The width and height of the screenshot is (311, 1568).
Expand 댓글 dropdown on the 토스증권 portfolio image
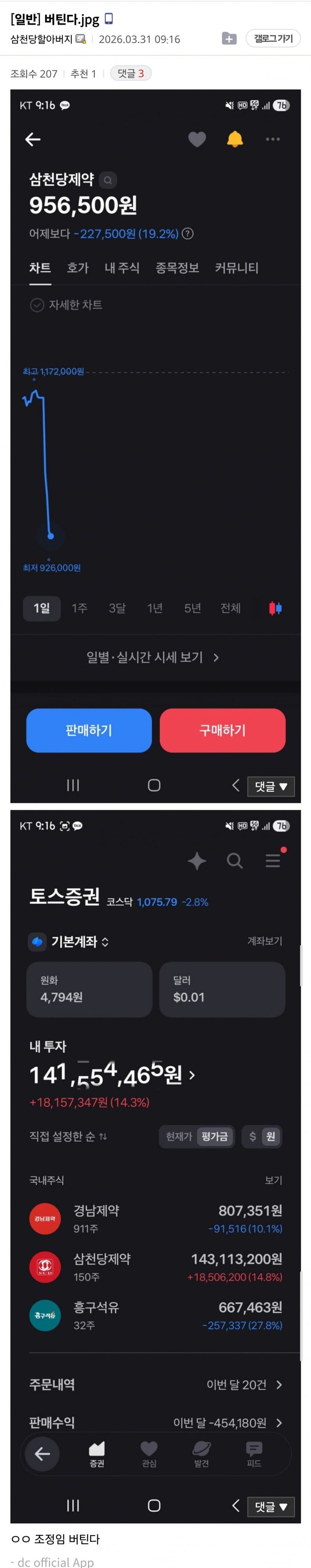point(271,1506)
